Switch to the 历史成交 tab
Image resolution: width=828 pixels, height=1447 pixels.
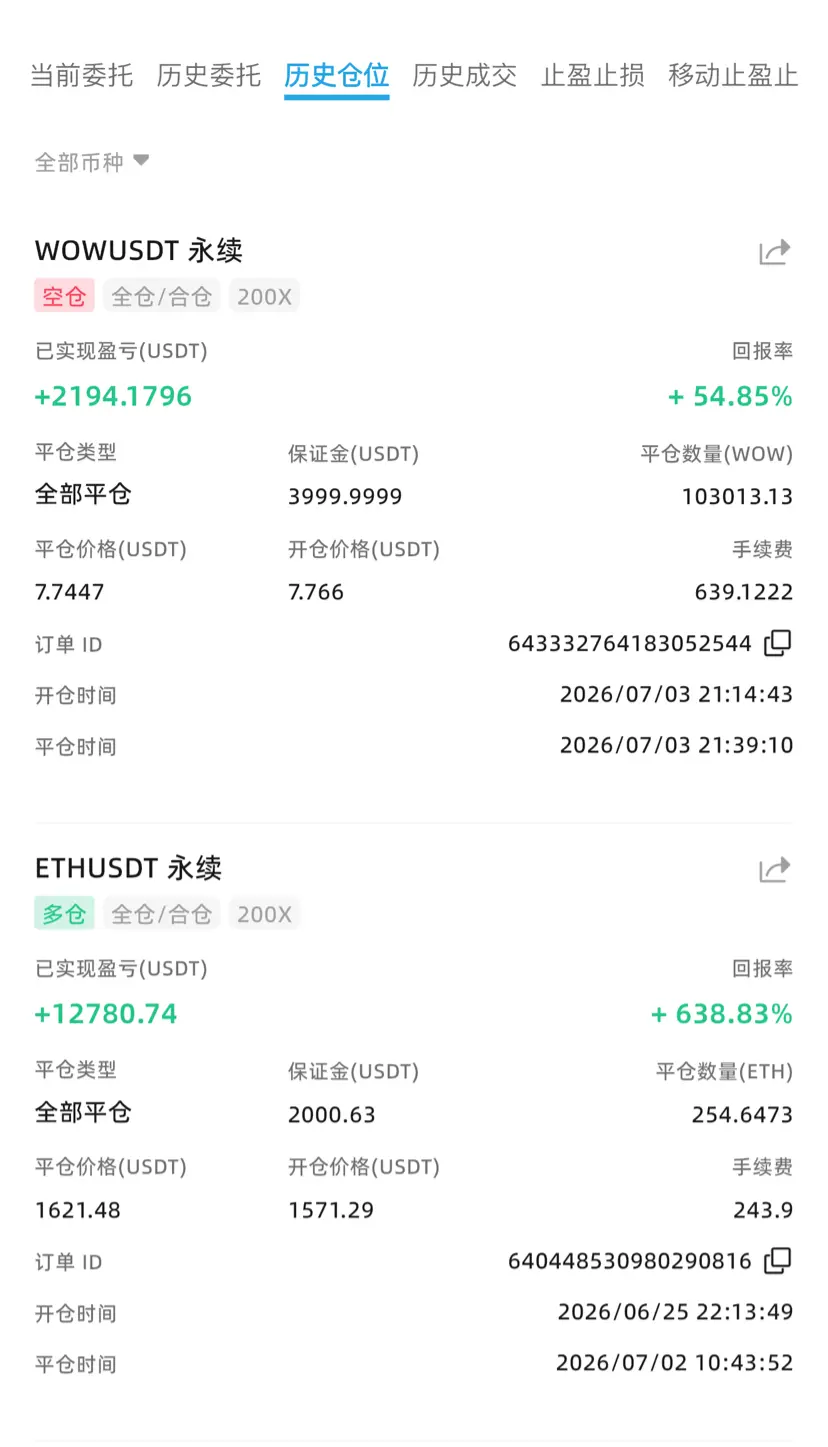pyautogui.click(x=464, y=75)
